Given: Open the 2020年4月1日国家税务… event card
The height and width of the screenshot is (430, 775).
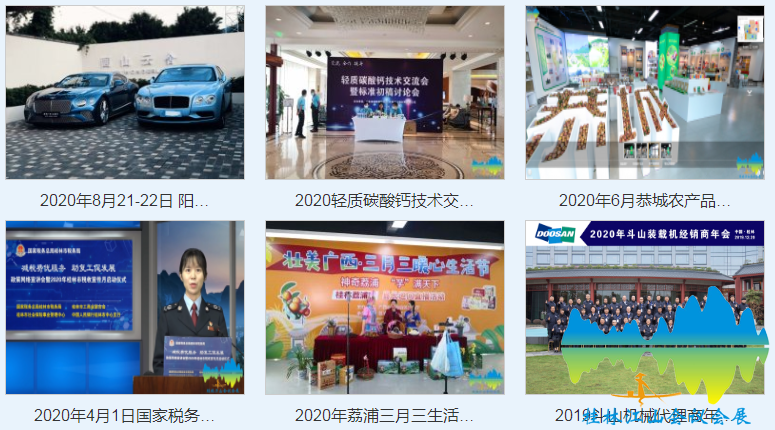Looking at the screenshot, I should 125,307.
